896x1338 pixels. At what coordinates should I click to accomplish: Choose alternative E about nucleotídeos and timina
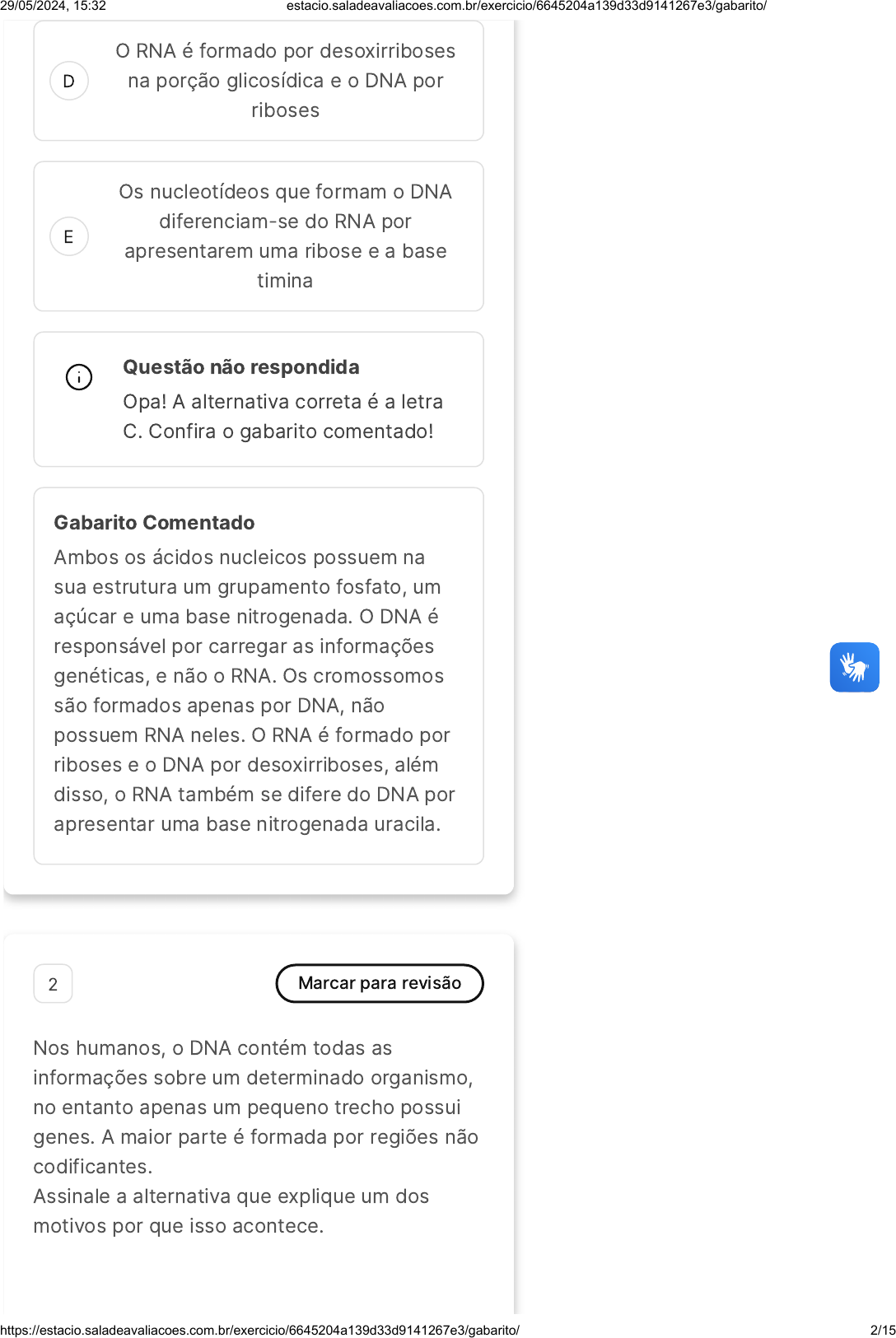(x=259, y=236)
